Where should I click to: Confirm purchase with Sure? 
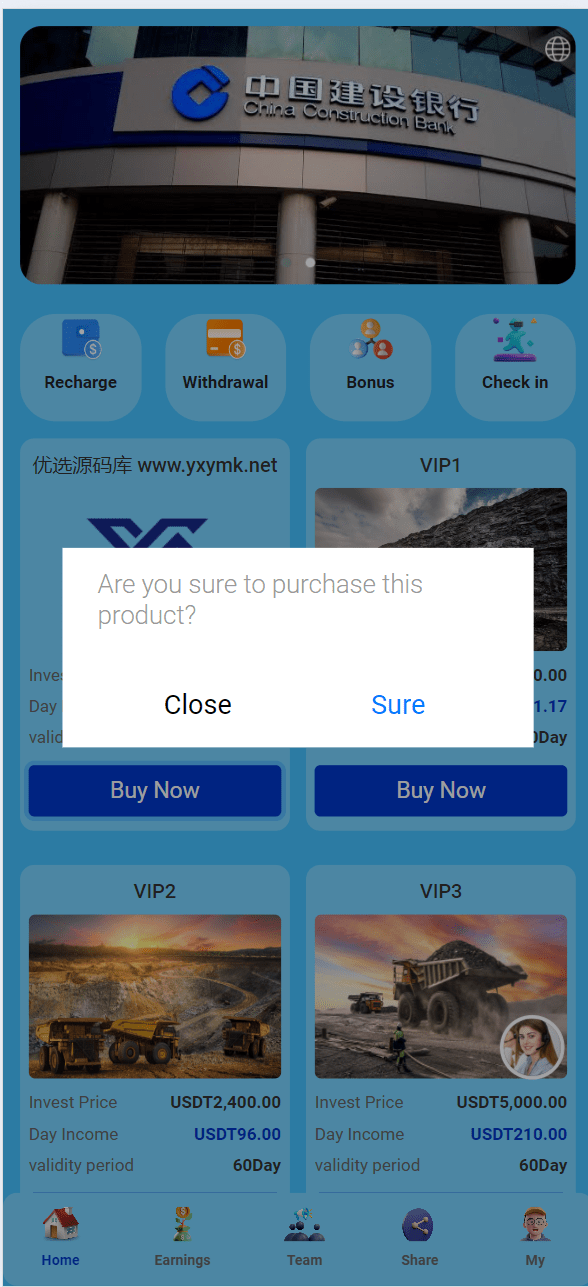click(x=398, y=705)
